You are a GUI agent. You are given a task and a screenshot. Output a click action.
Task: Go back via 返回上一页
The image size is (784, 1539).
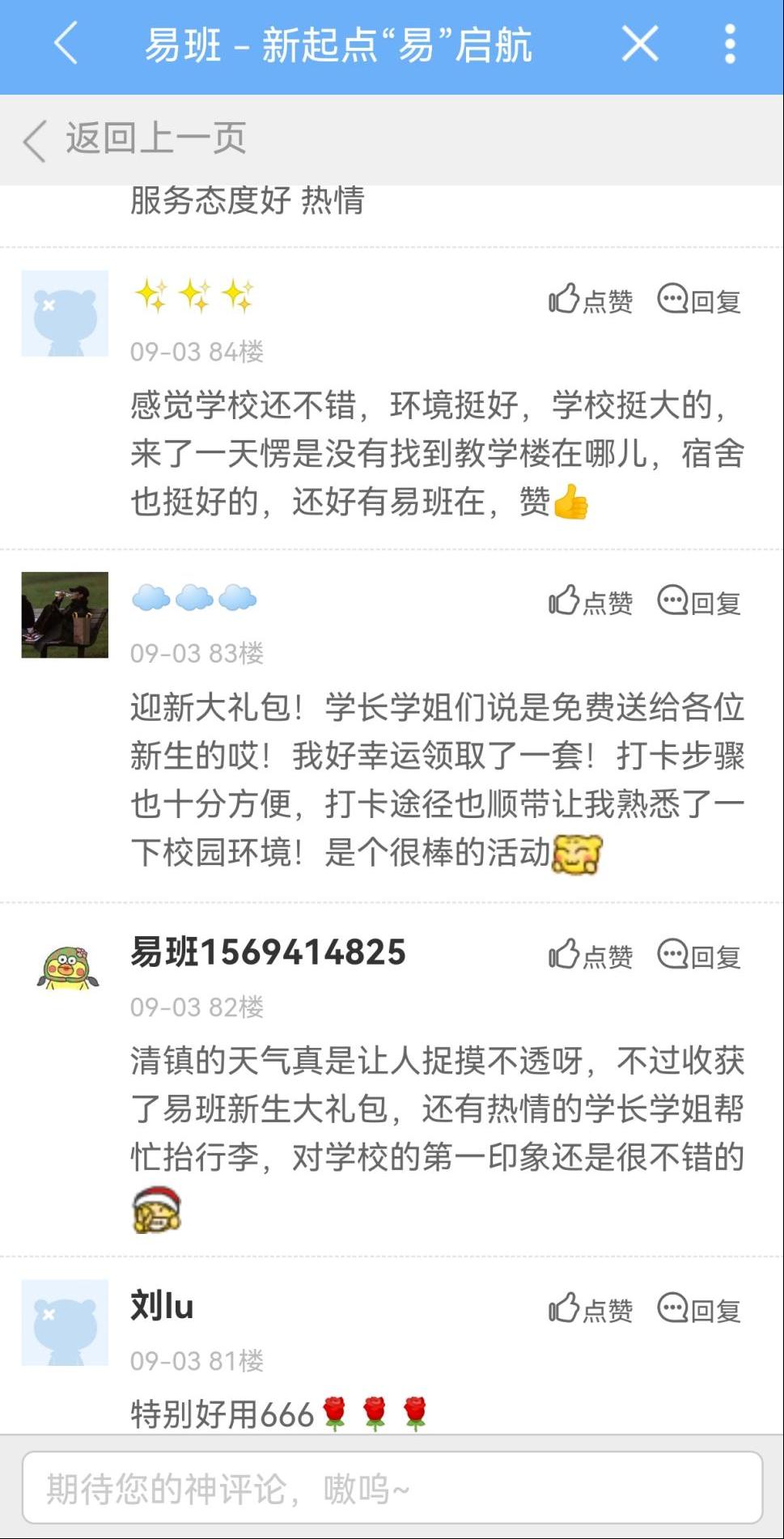coord(135,139)
